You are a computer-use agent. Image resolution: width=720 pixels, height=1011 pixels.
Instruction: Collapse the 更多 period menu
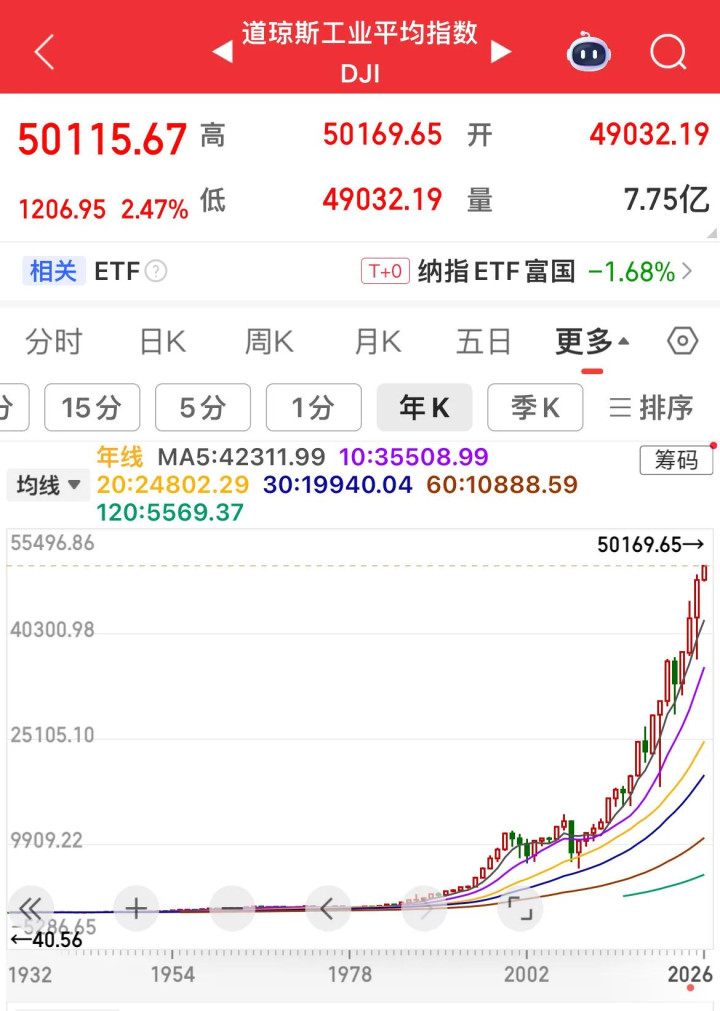(592, 342)
